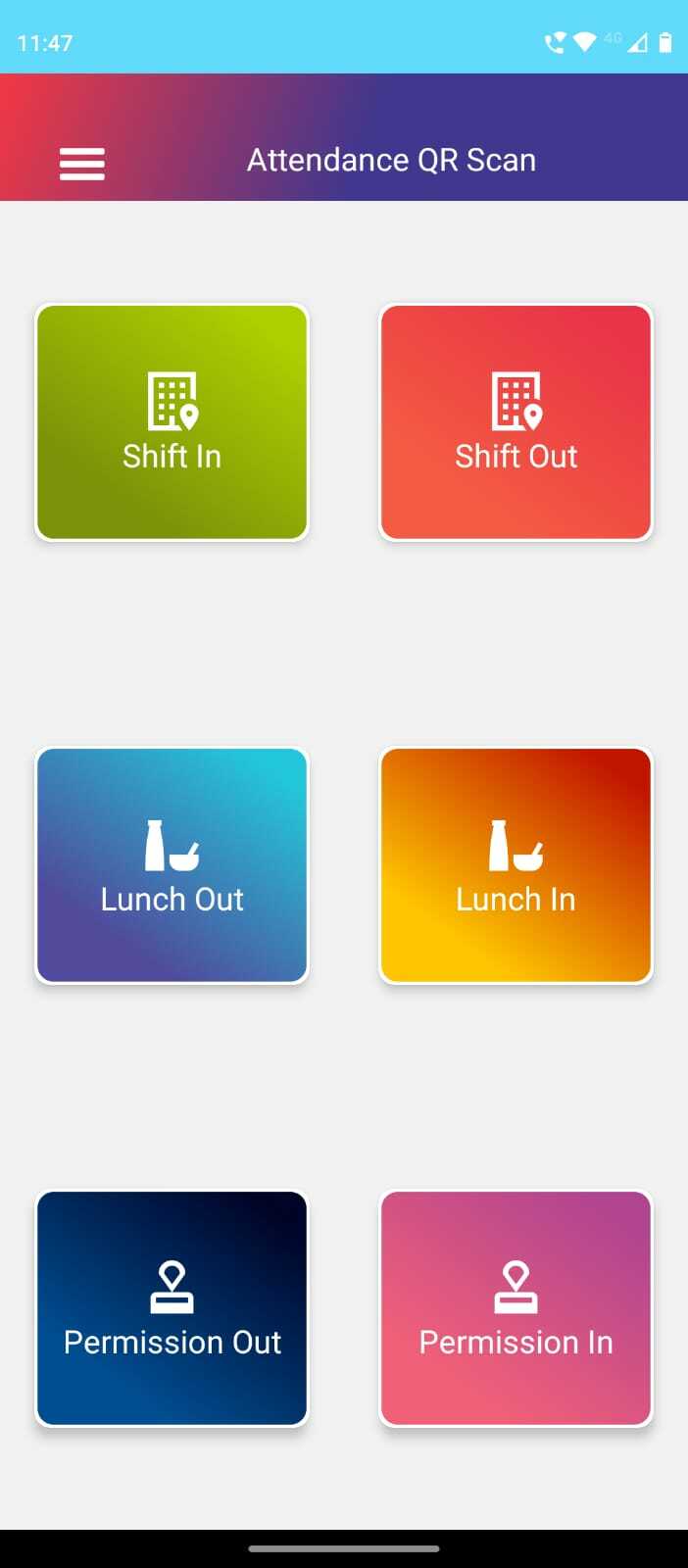This screenshot has height=1568, width=688.
Task: Select the Permission In card
Action: coord(516,1308)
